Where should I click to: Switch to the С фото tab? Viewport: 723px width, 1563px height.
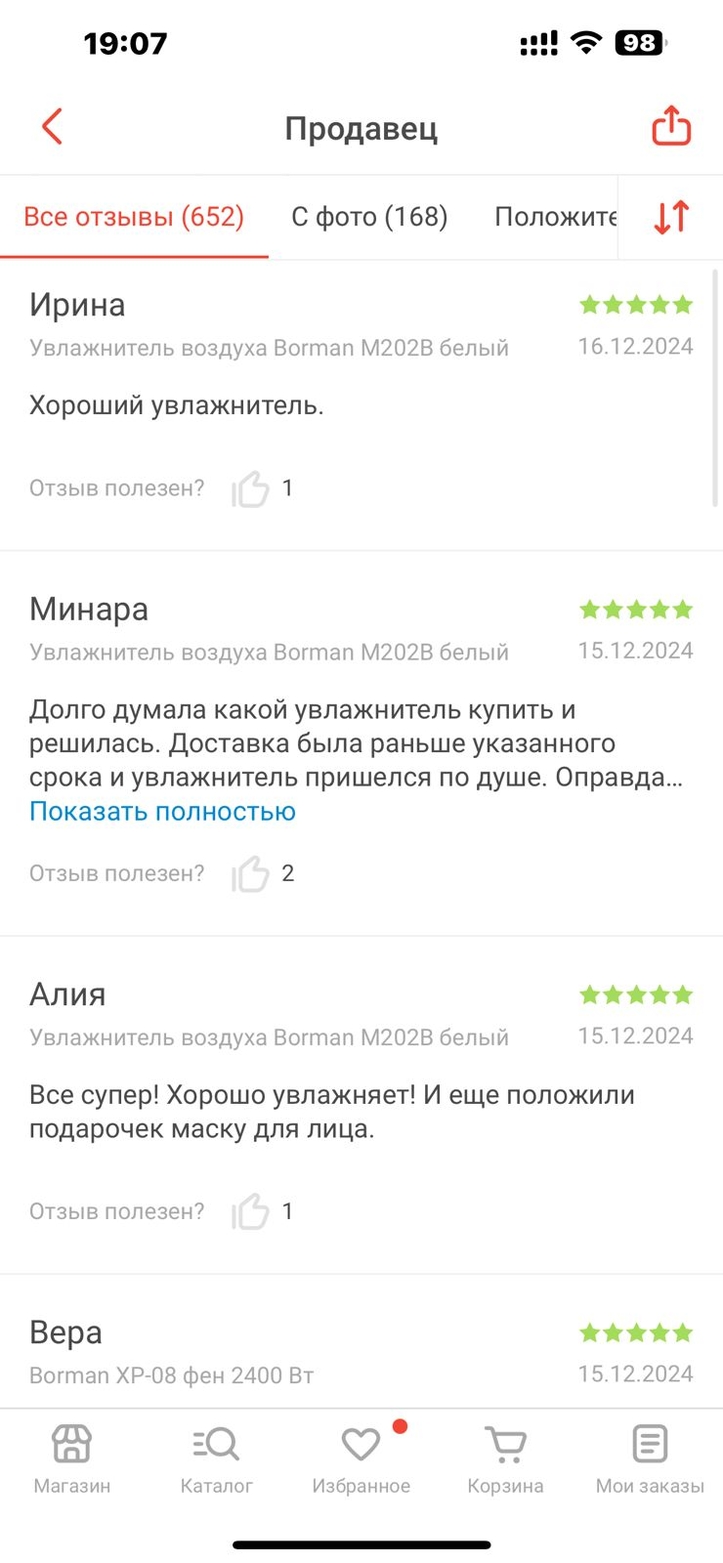369,217
